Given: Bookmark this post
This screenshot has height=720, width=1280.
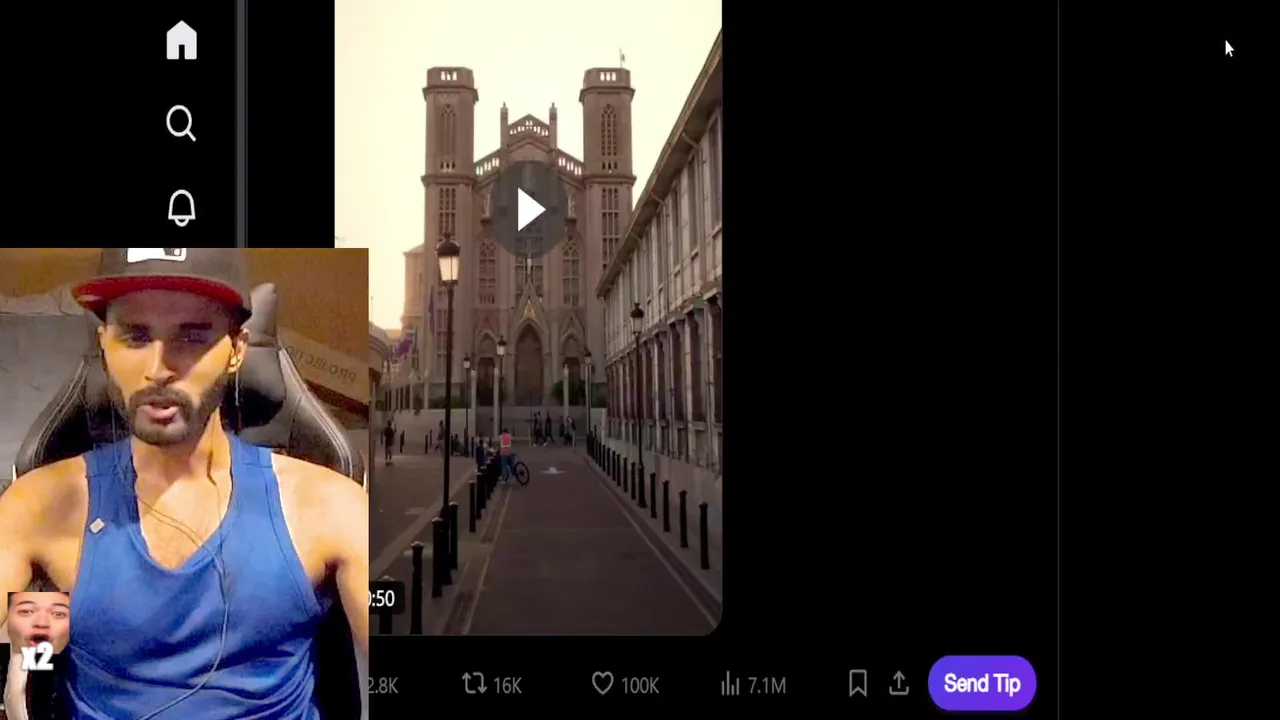Looking at the screenshot, I should click(x=858, y=684).
